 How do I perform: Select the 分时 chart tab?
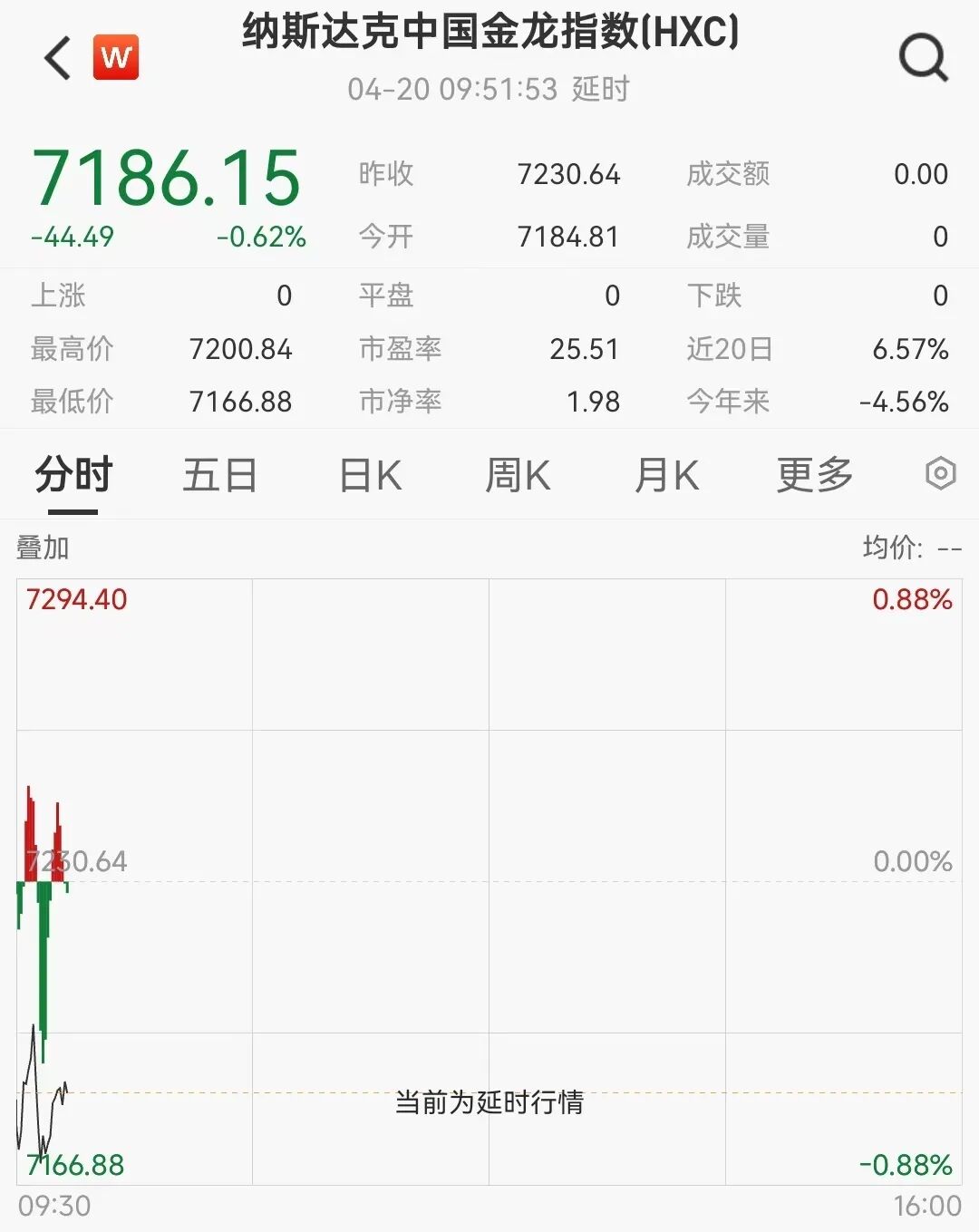click(x=73, y=474)
